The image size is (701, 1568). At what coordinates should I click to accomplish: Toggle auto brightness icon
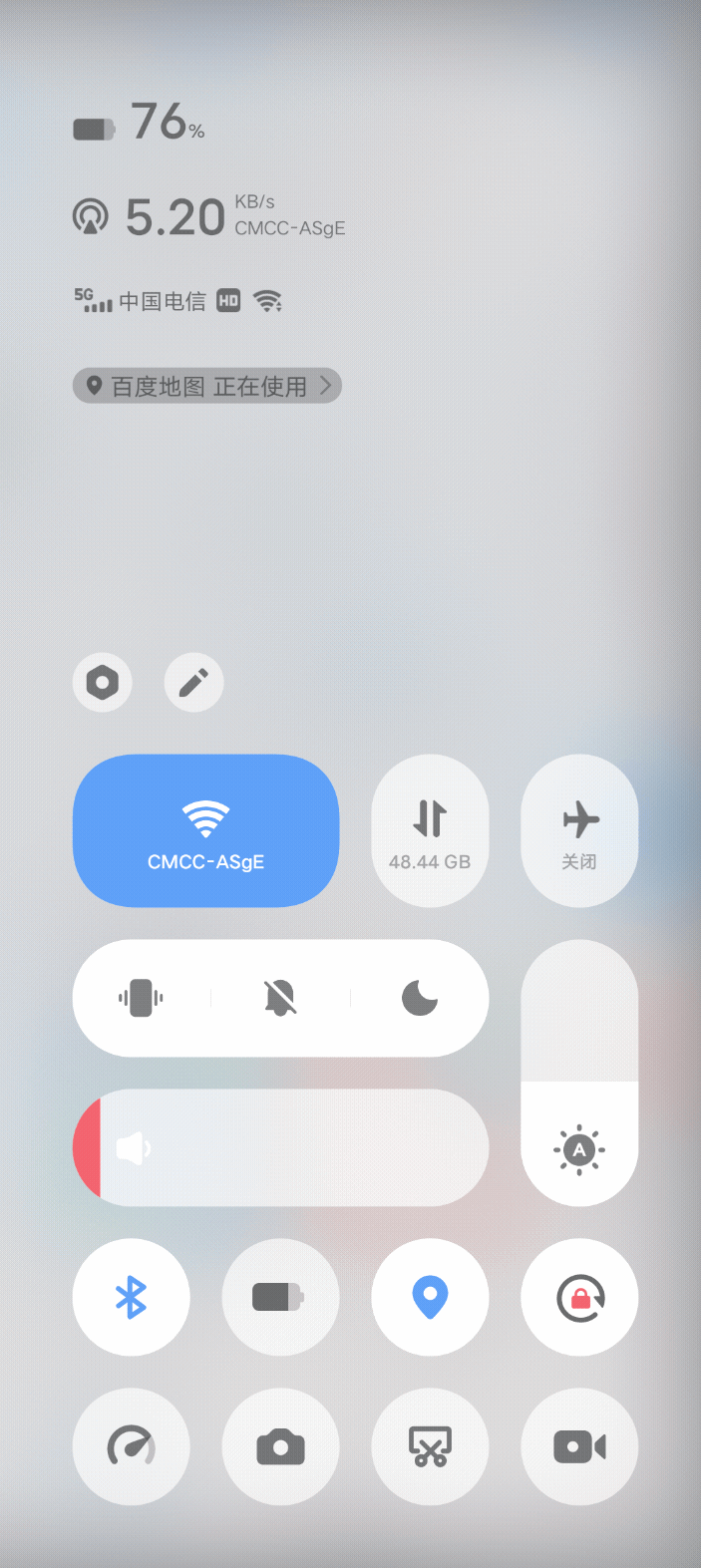click(x=579, y=1150)
